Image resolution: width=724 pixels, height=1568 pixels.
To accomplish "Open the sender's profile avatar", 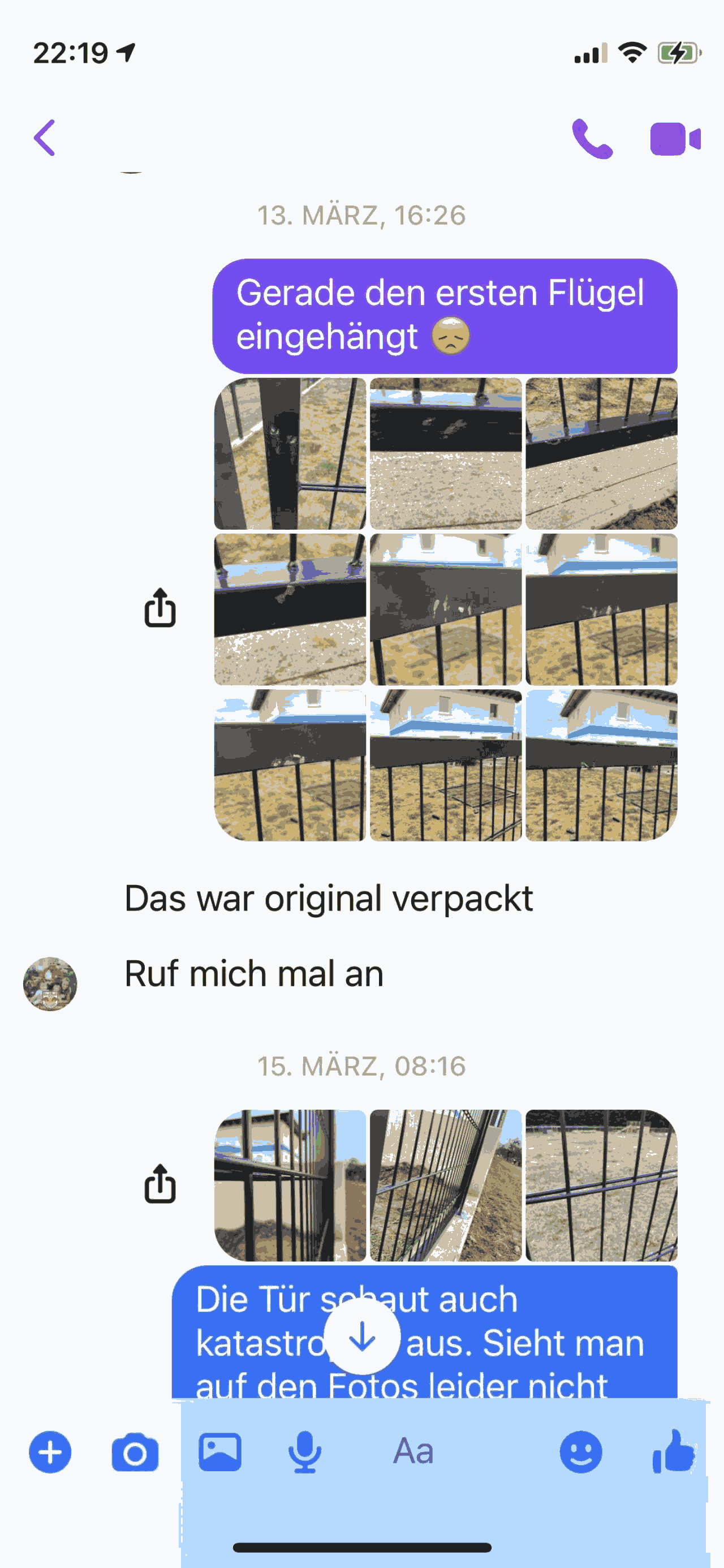I will coord(50,983).
